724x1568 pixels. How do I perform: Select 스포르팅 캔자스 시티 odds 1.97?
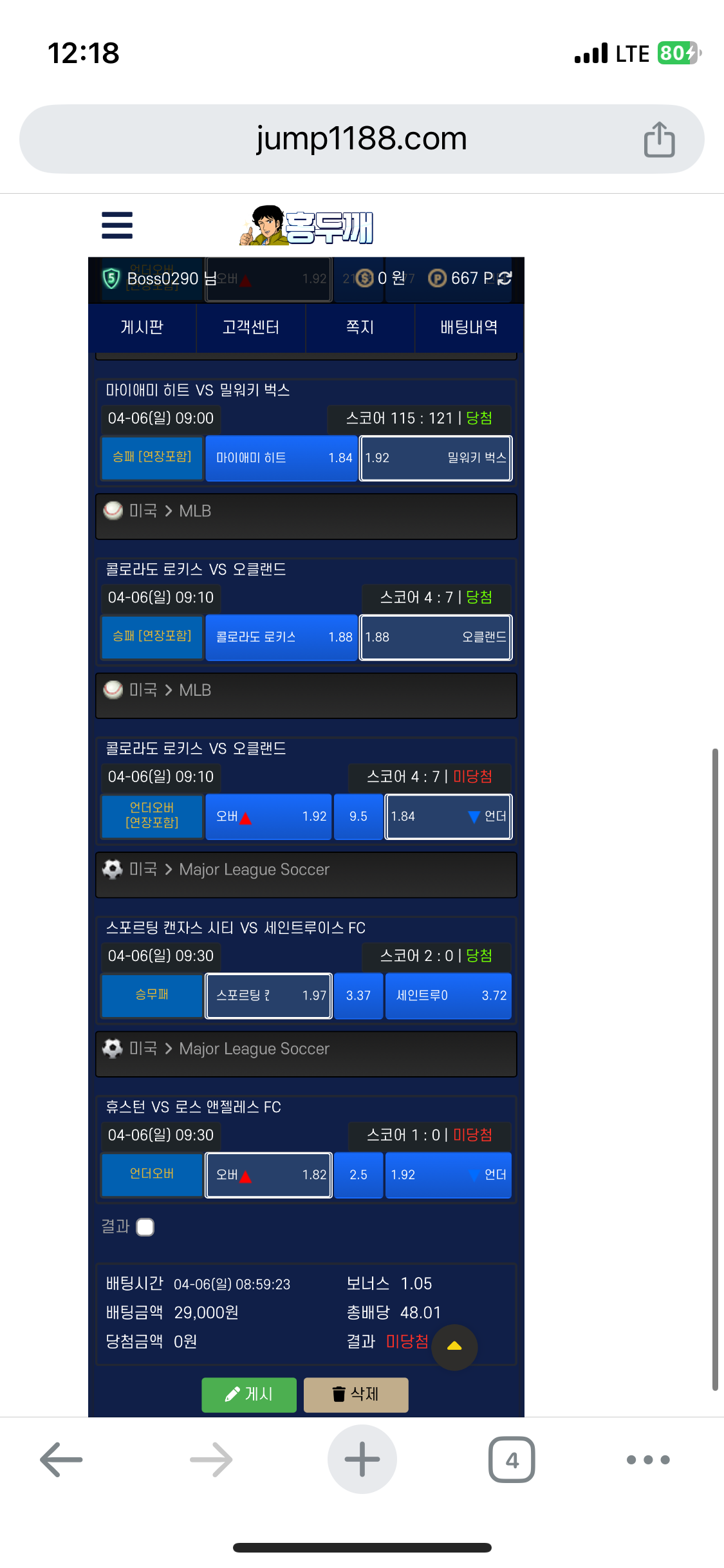(x=268, y=996)
